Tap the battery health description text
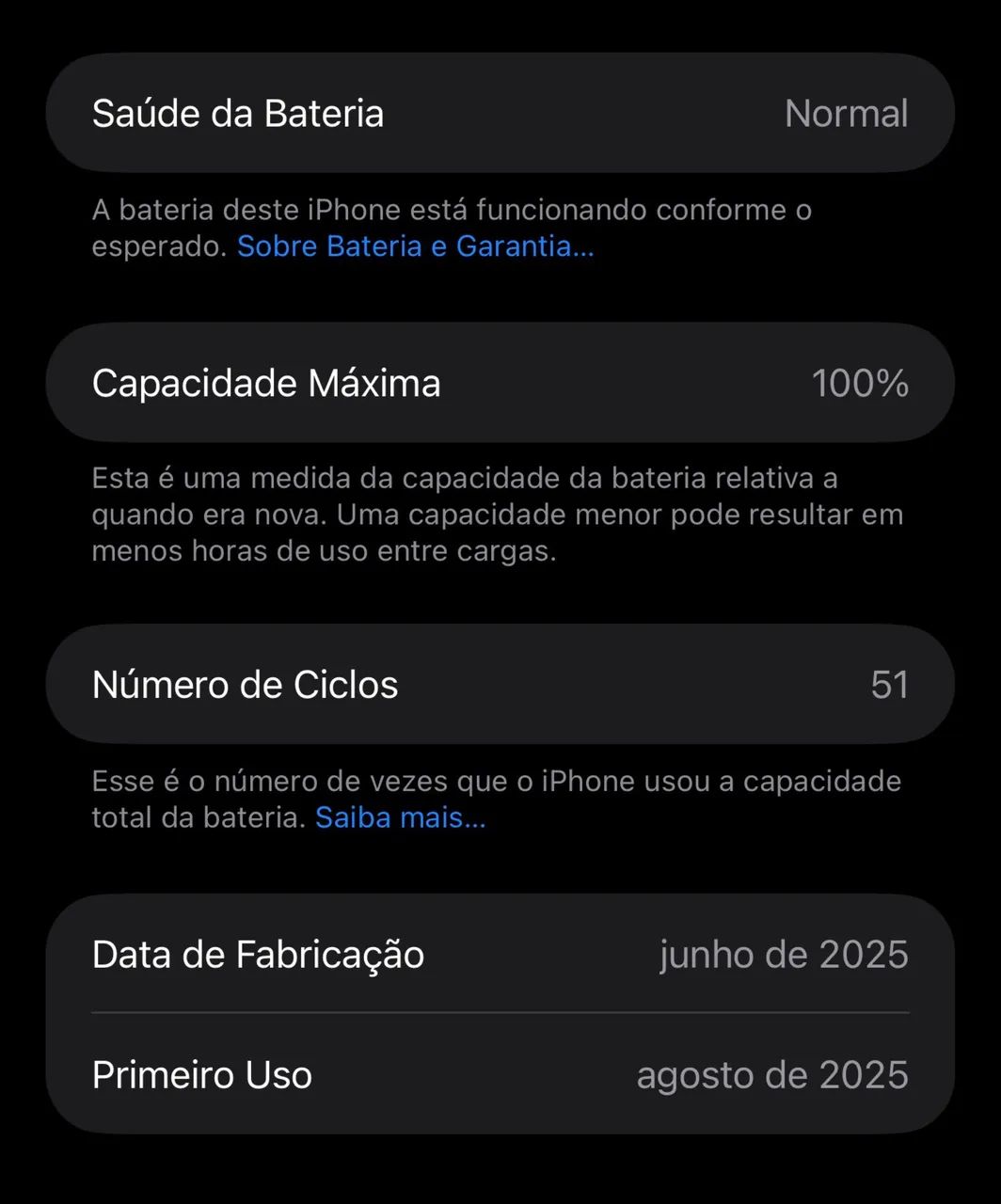1001x1204 pixels. [452, 227]
